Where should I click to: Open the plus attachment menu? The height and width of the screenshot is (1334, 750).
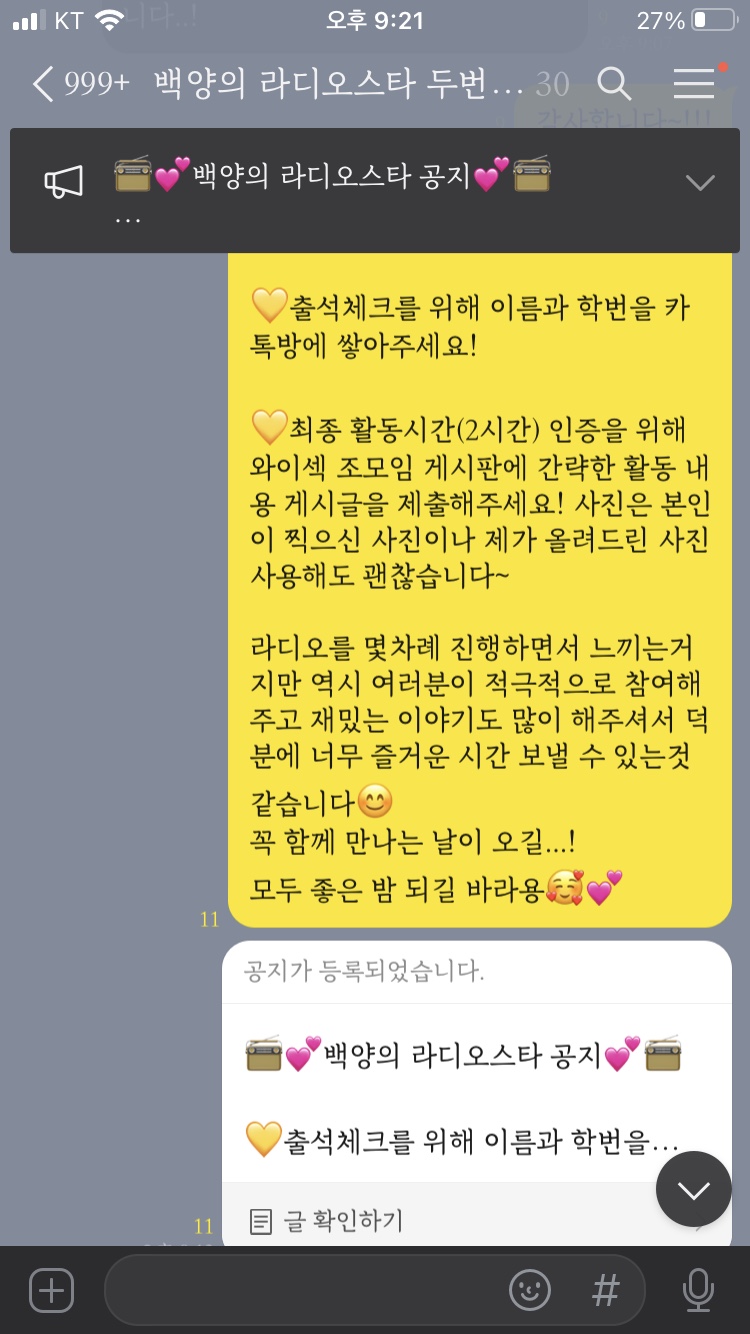pyautogui.click(x=51, y=1290)
